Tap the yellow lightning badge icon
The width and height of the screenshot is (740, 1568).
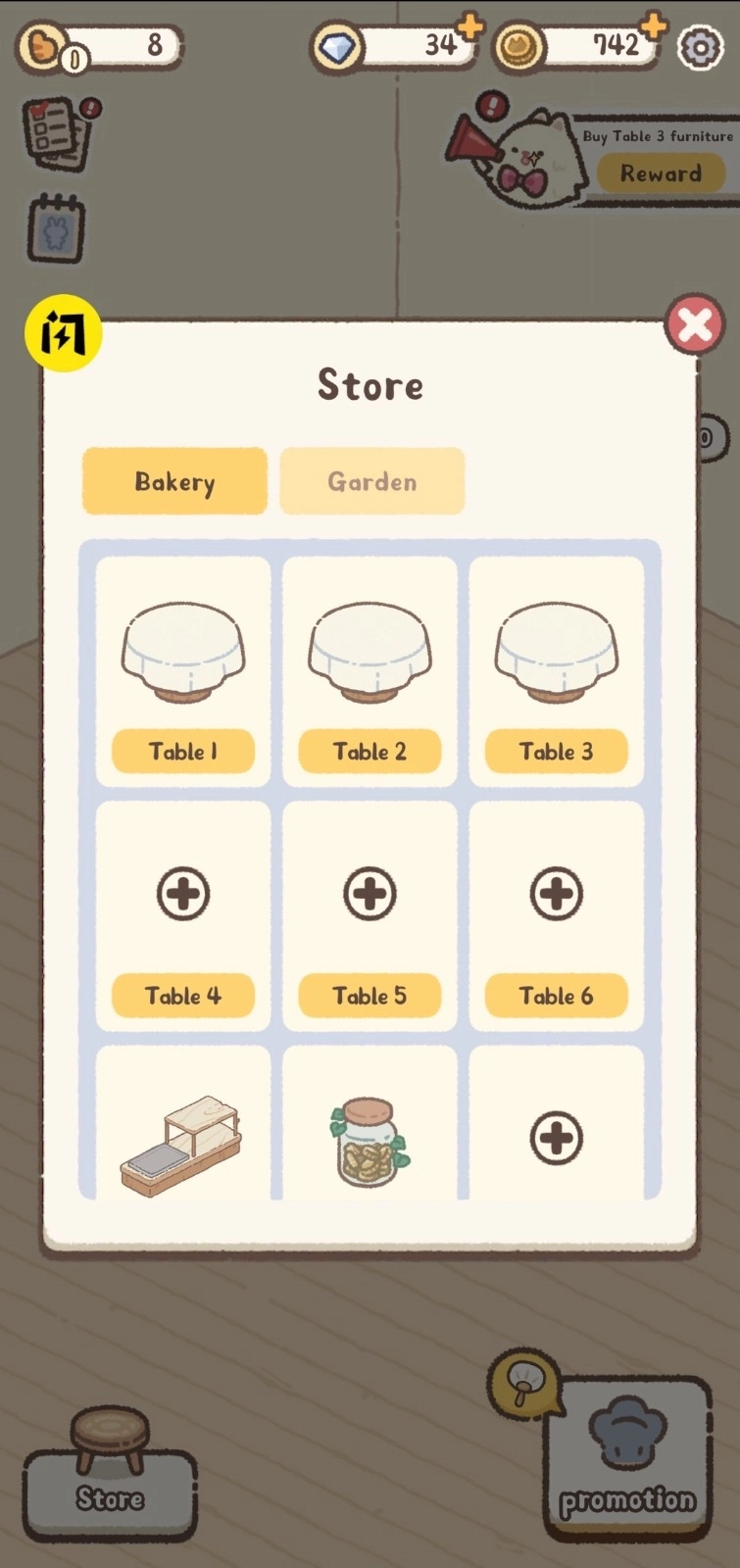(63, 333)
